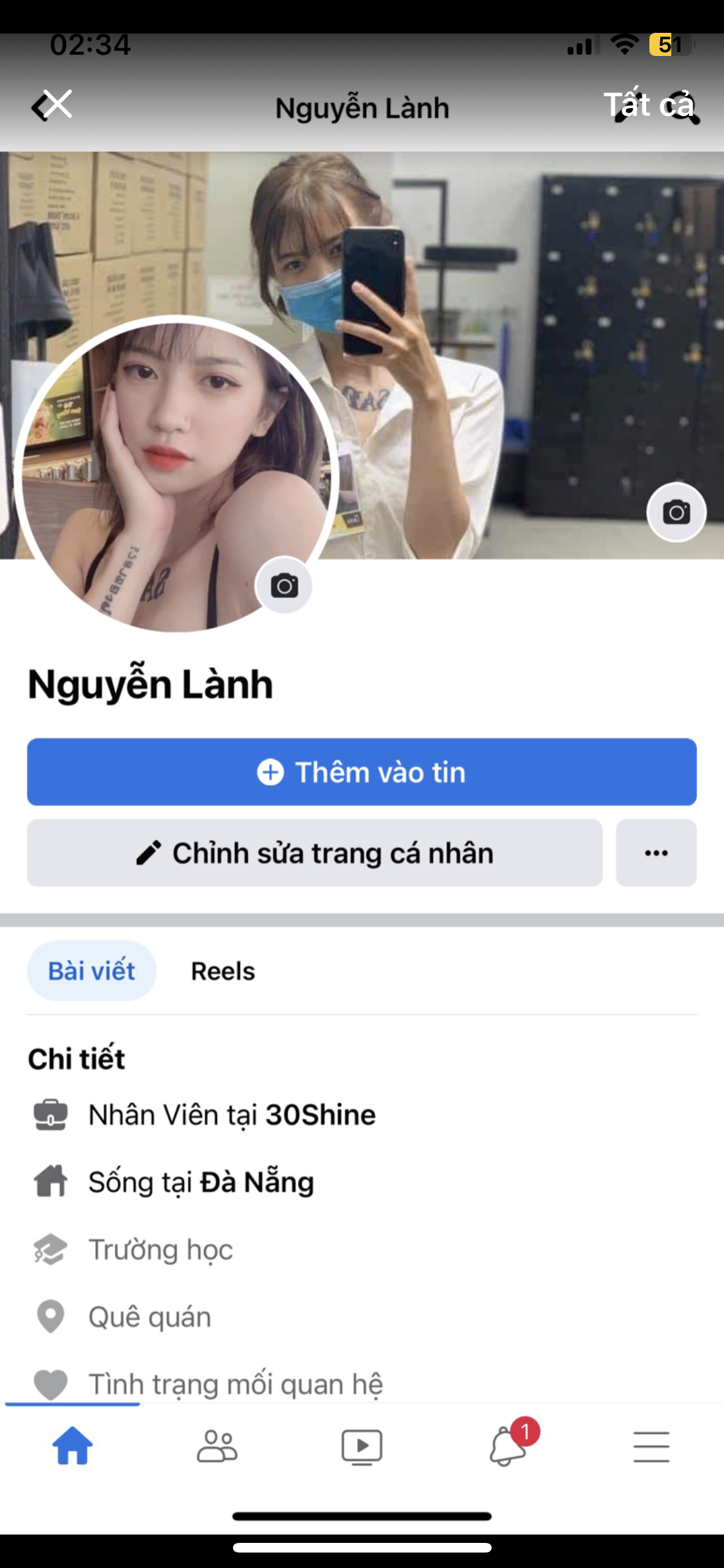Check the notifications bell
This screenshot has width=724, height=1568.
tap(506, 1447)
